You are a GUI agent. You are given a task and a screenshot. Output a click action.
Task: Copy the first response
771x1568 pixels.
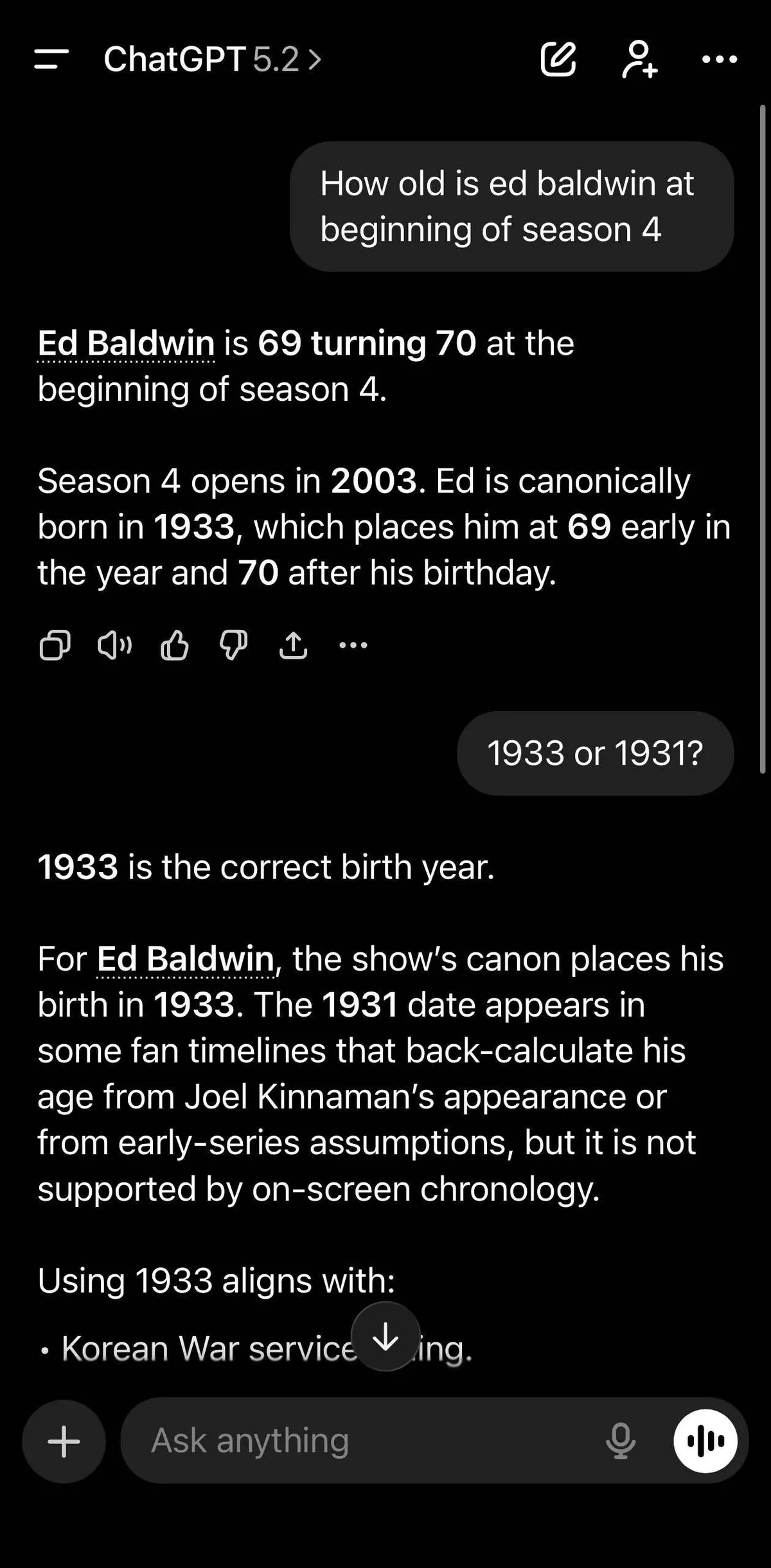[x=55, y=645]
